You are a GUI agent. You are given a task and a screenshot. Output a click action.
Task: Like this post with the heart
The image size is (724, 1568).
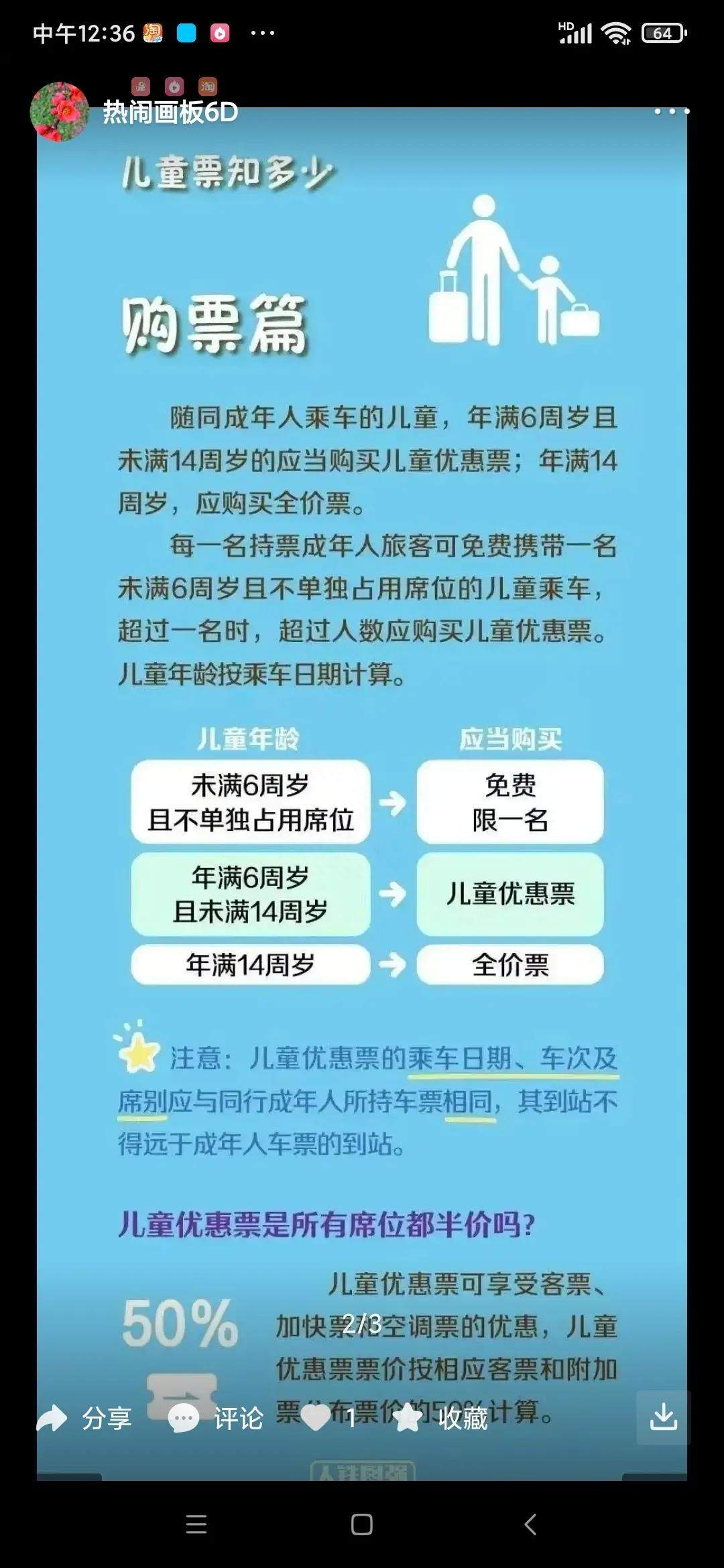(316, 1418)
